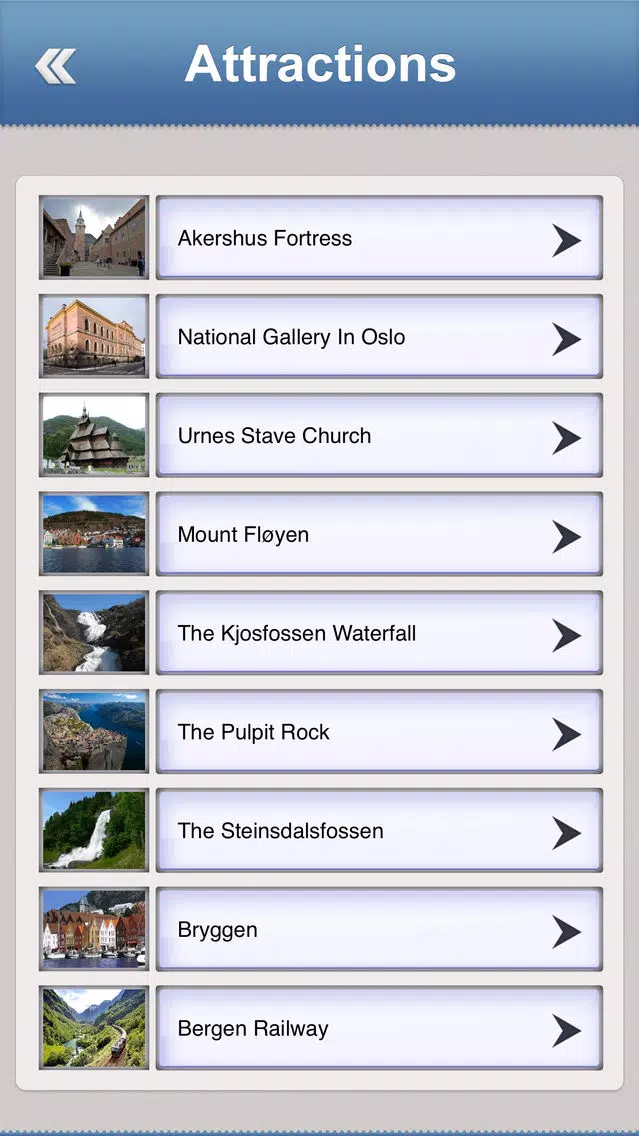Open Akershus Fortress attraction

pos(379,238)
